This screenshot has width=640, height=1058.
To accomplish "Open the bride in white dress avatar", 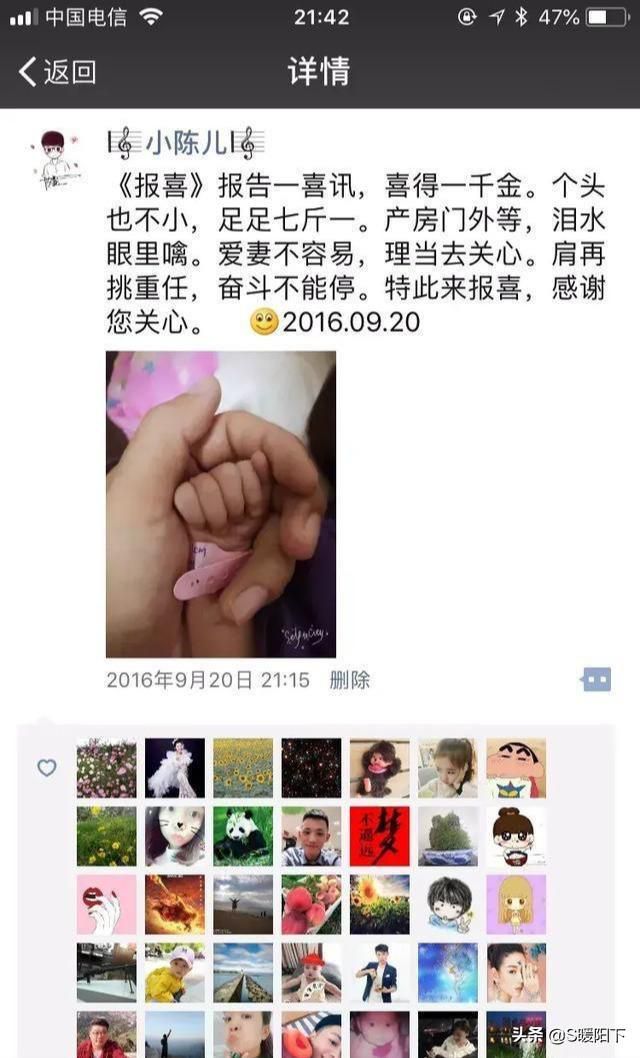I will [x=175, y=768].
